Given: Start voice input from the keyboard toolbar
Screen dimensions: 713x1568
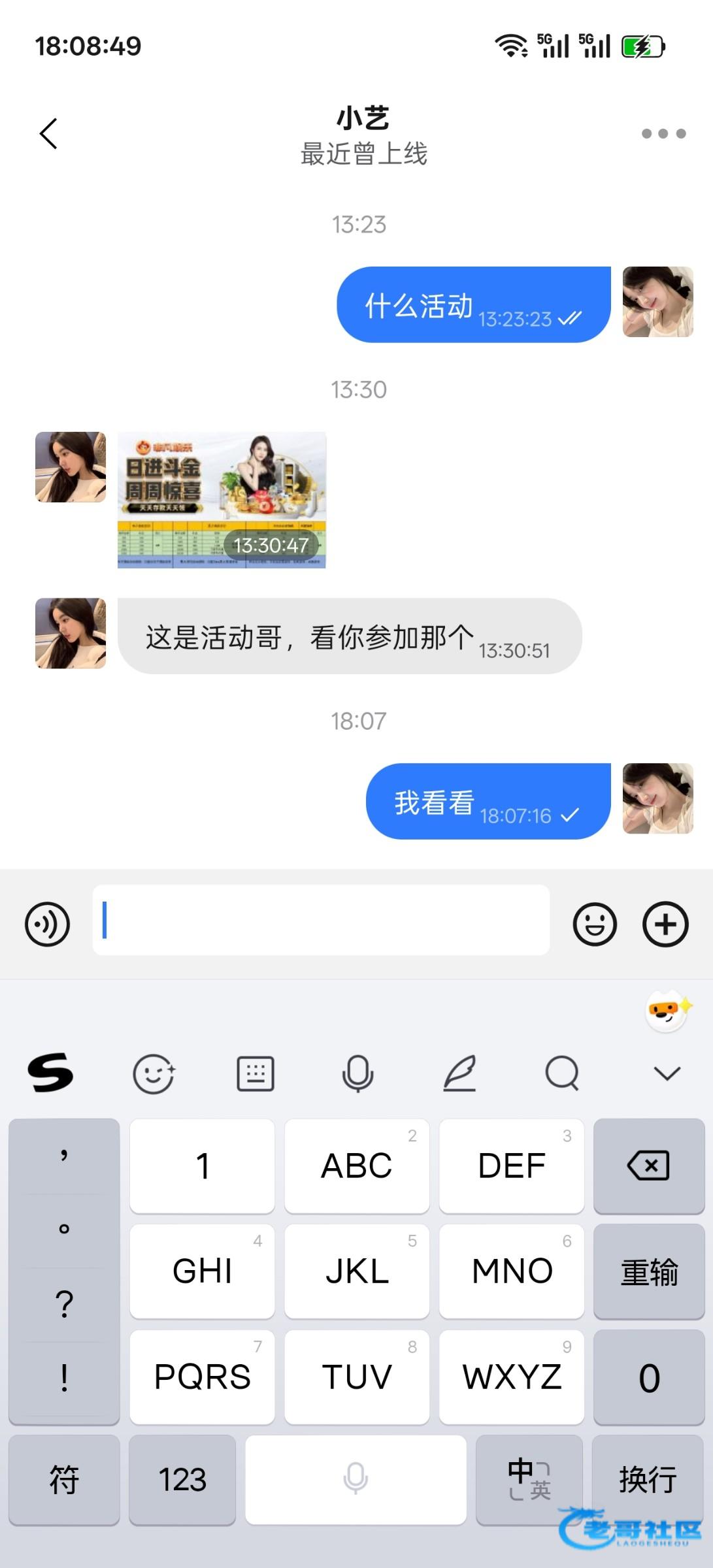Looking at the screenshot, I should click(x=357, y=1073).
